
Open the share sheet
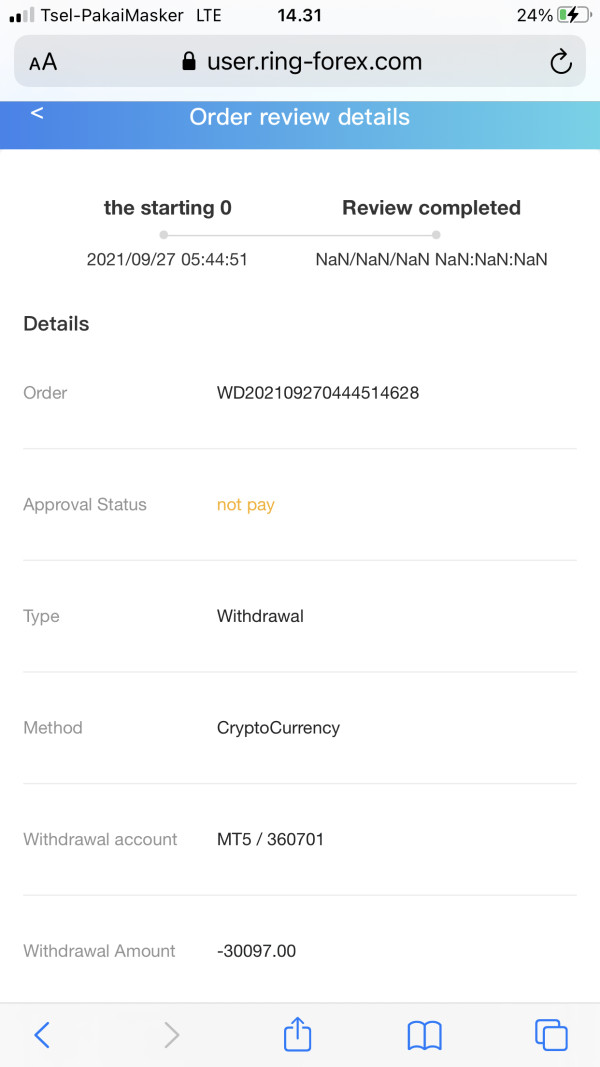click(297, 1034)
